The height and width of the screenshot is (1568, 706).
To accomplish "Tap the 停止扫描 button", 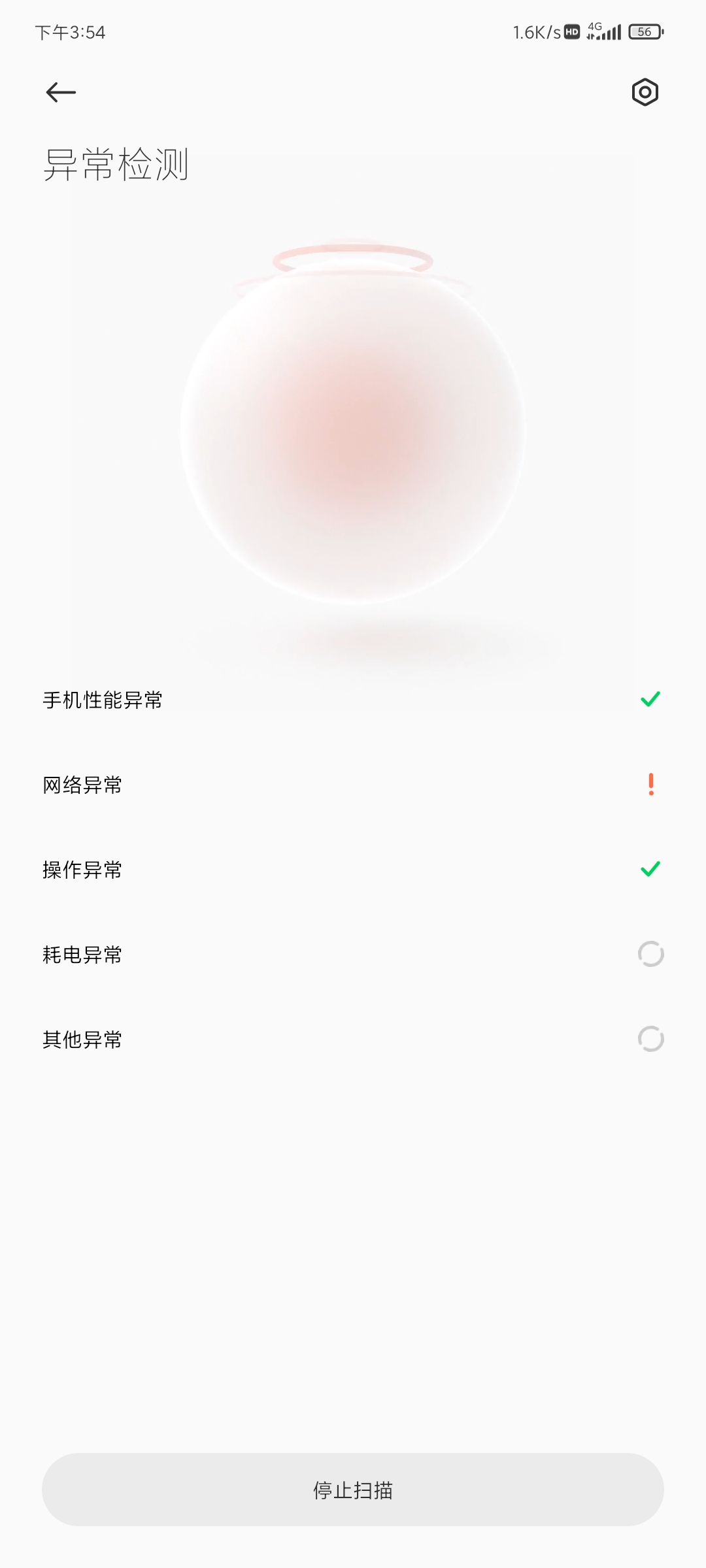I will click(353, 1490).
